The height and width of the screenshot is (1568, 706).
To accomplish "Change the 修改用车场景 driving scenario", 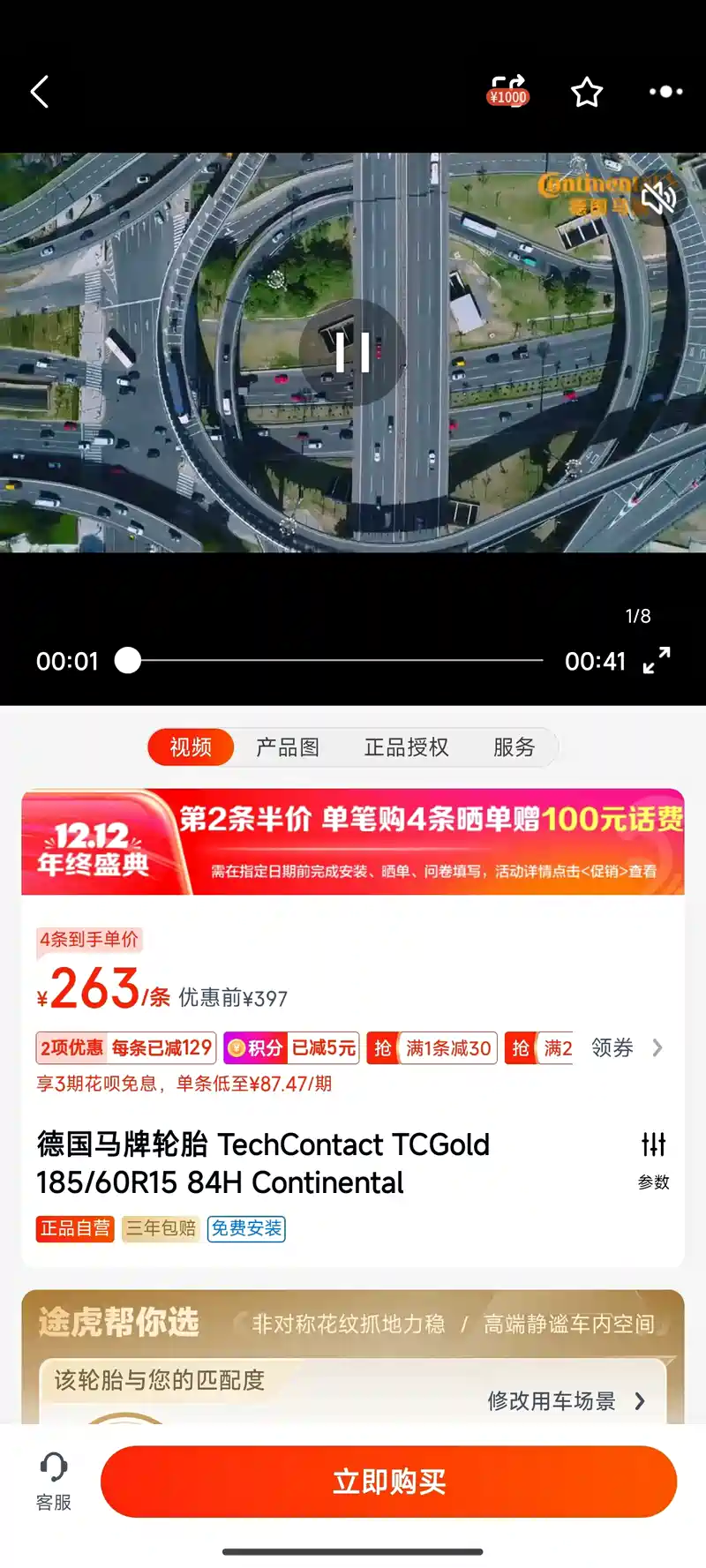I will [565, 1401].
